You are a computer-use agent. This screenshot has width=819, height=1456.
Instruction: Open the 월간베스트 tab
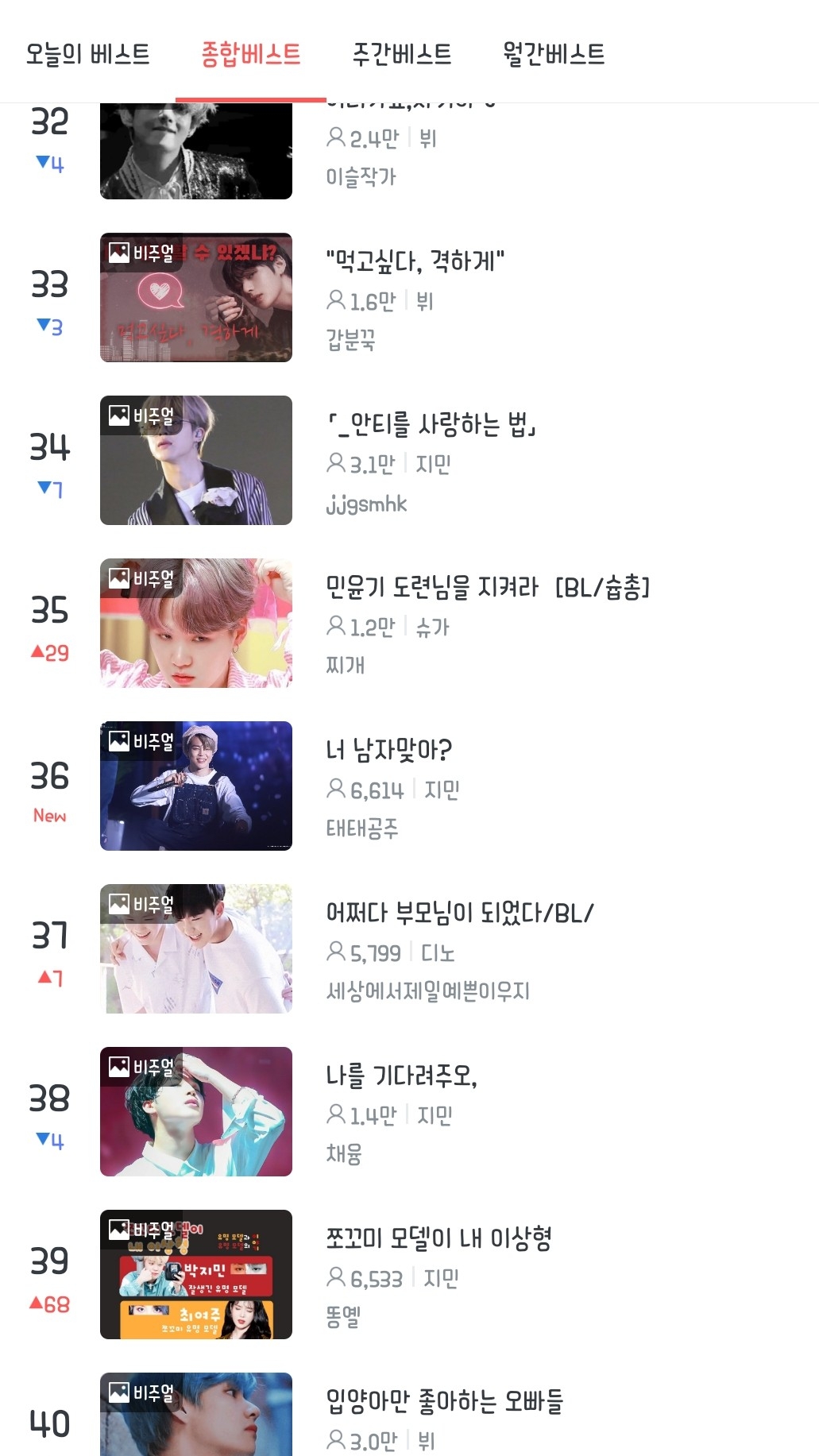coord(554,54)
